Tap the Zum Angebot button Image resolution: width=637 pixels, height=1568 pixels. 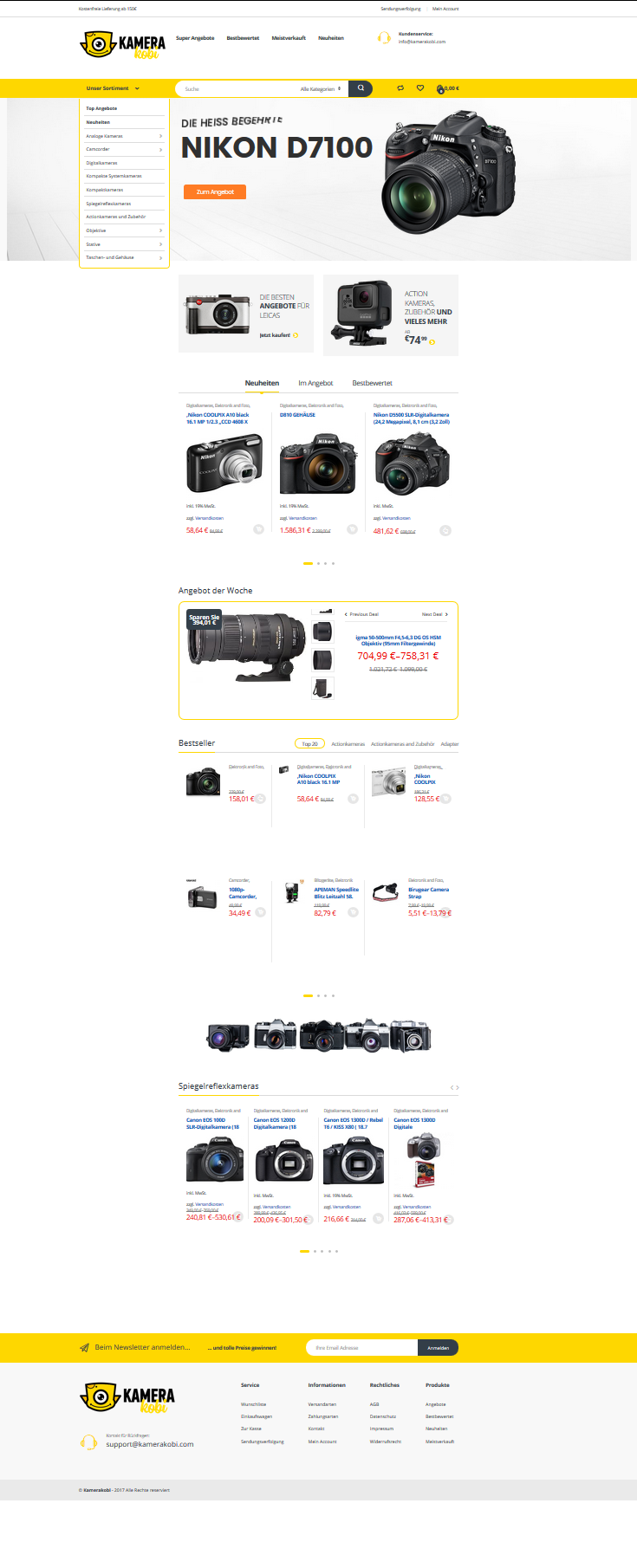pyautogui.click(x=215, y=191)
